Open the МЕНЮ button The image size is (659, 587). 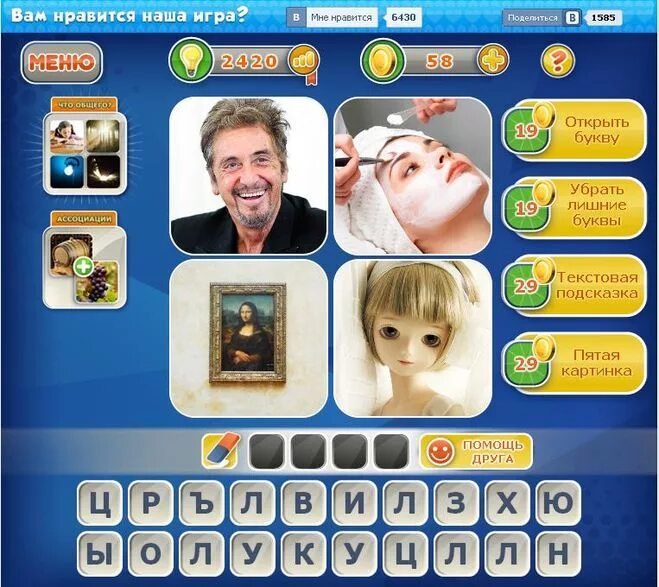coord(61,62)
